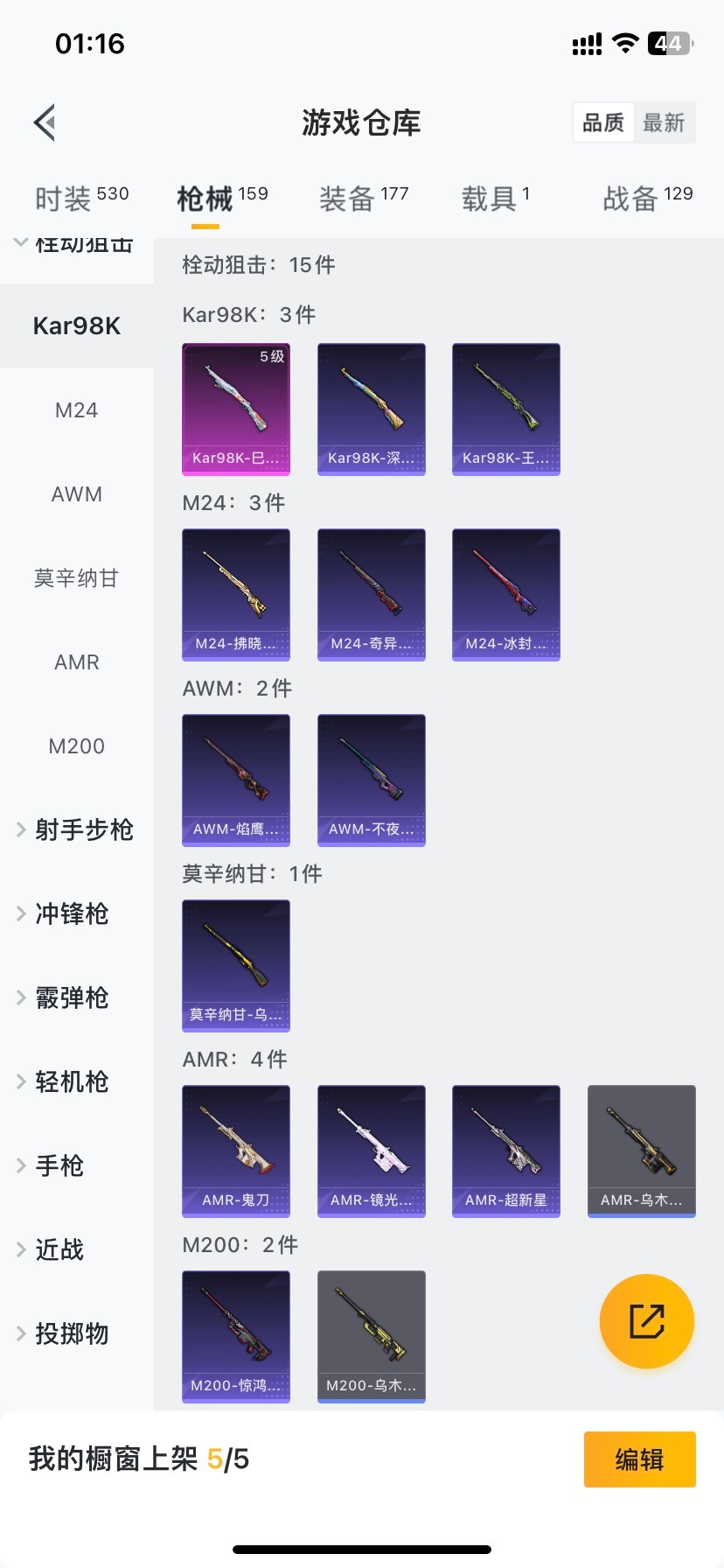Select the M200 sidebar entry
724x1568 pixels.
(76, 745)
